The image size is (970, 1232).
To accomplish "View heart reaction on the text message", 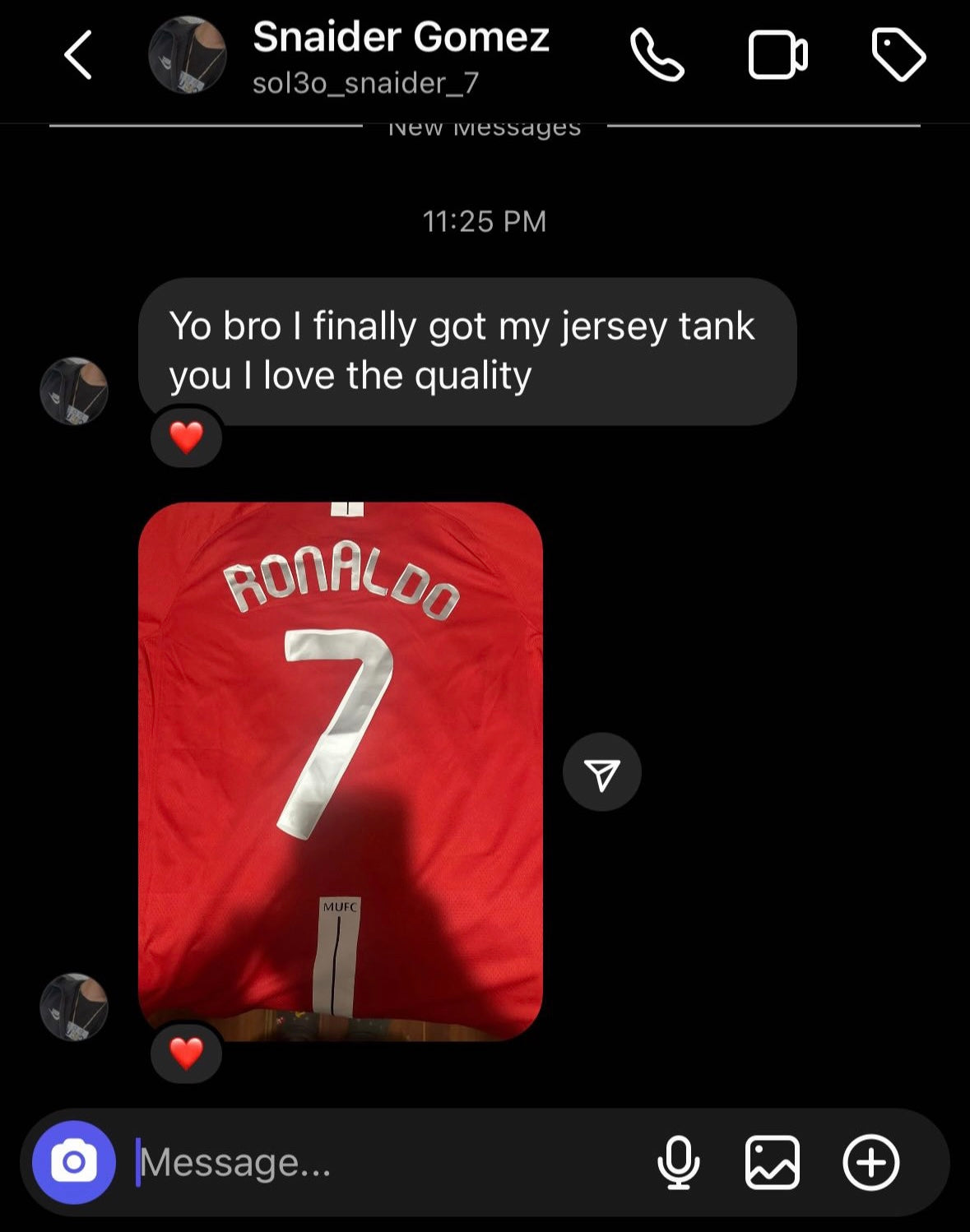I will [187, 438].
